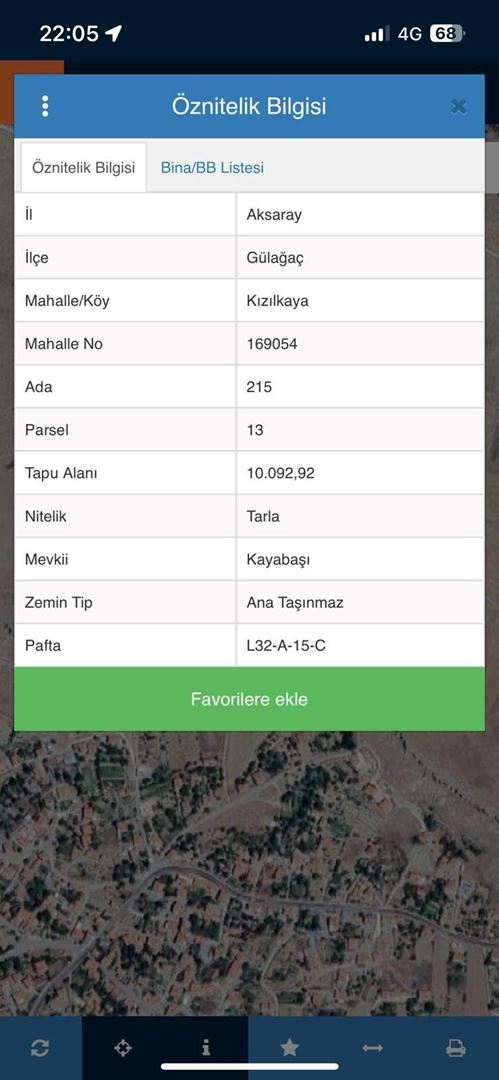Select the Öznitelik Bilgisi tab
Image resolution: width=499 pixels, height=1080 pixels.
(83, 167)
